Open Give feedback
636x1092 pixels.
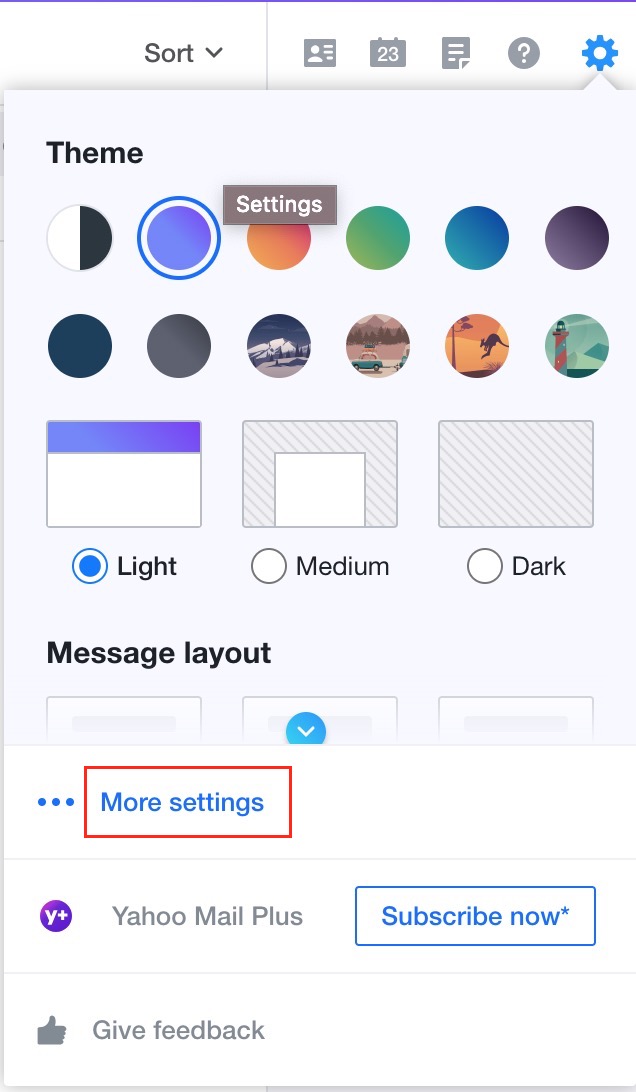(178, 1030)
